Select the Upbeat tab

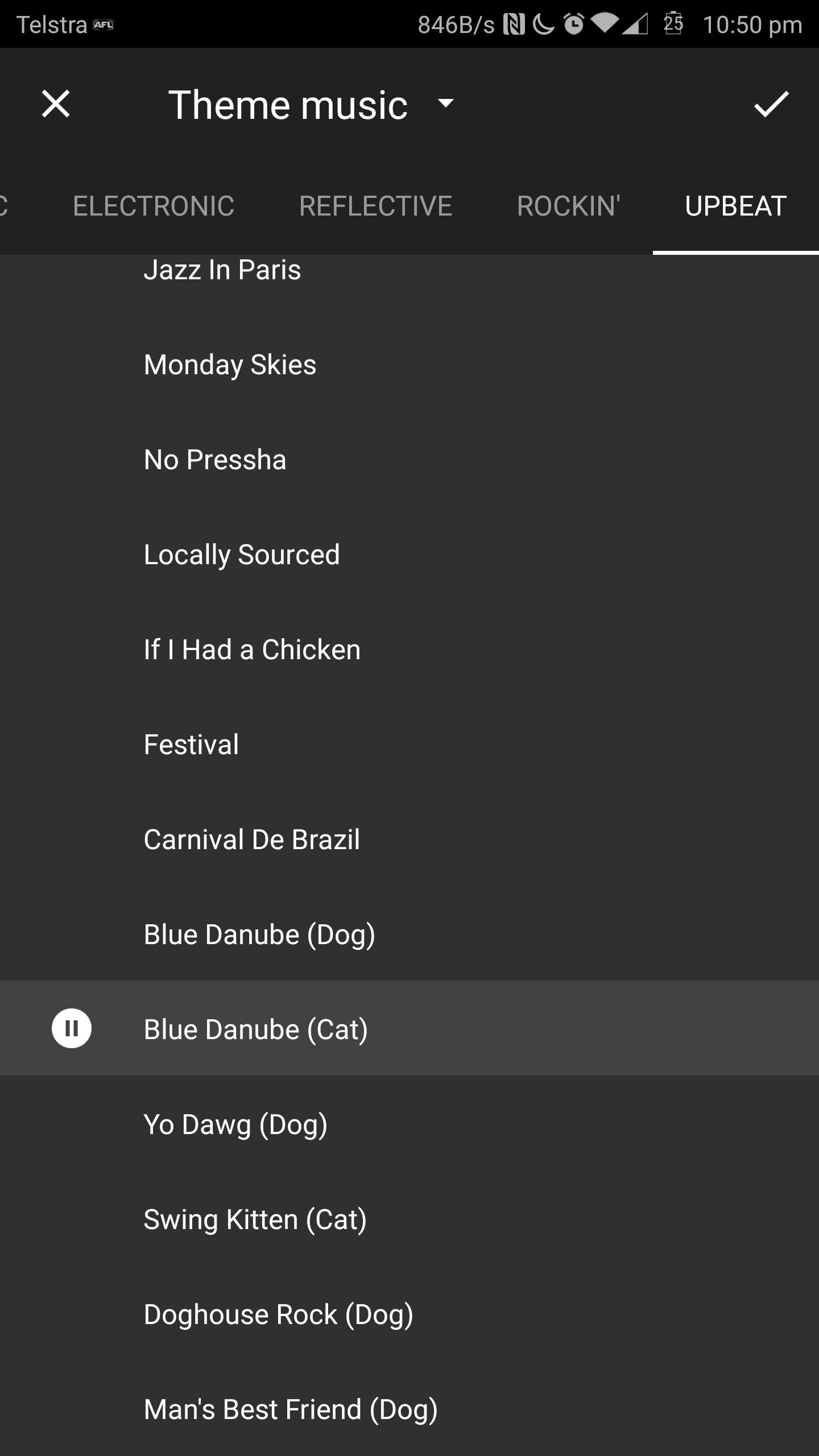pos(736,206)
